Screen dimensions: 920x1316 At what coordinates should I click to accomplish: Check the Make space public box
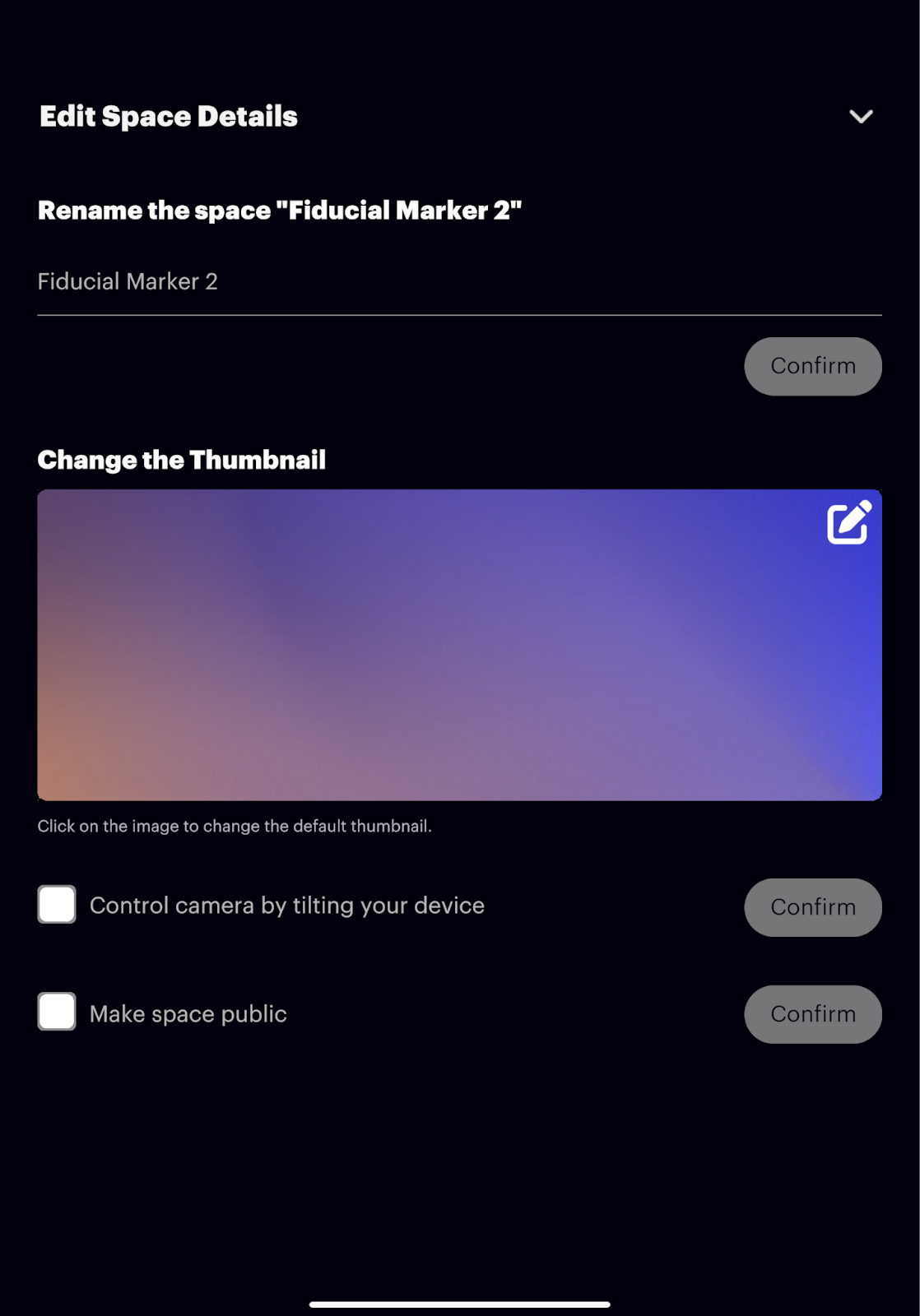[x=57, y=1012]
